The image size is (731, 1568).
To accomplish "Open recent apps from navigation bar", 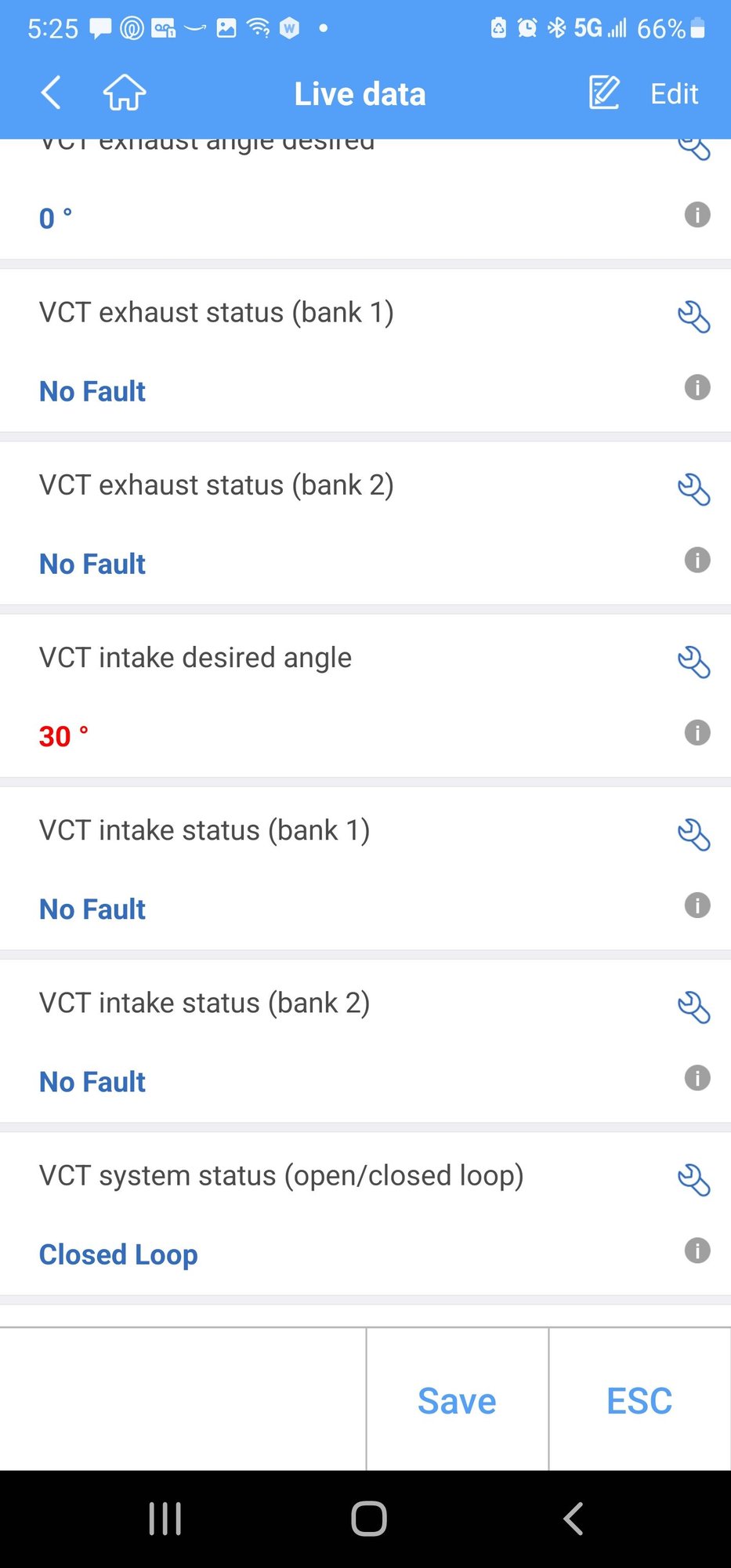I will (165, 1519).
